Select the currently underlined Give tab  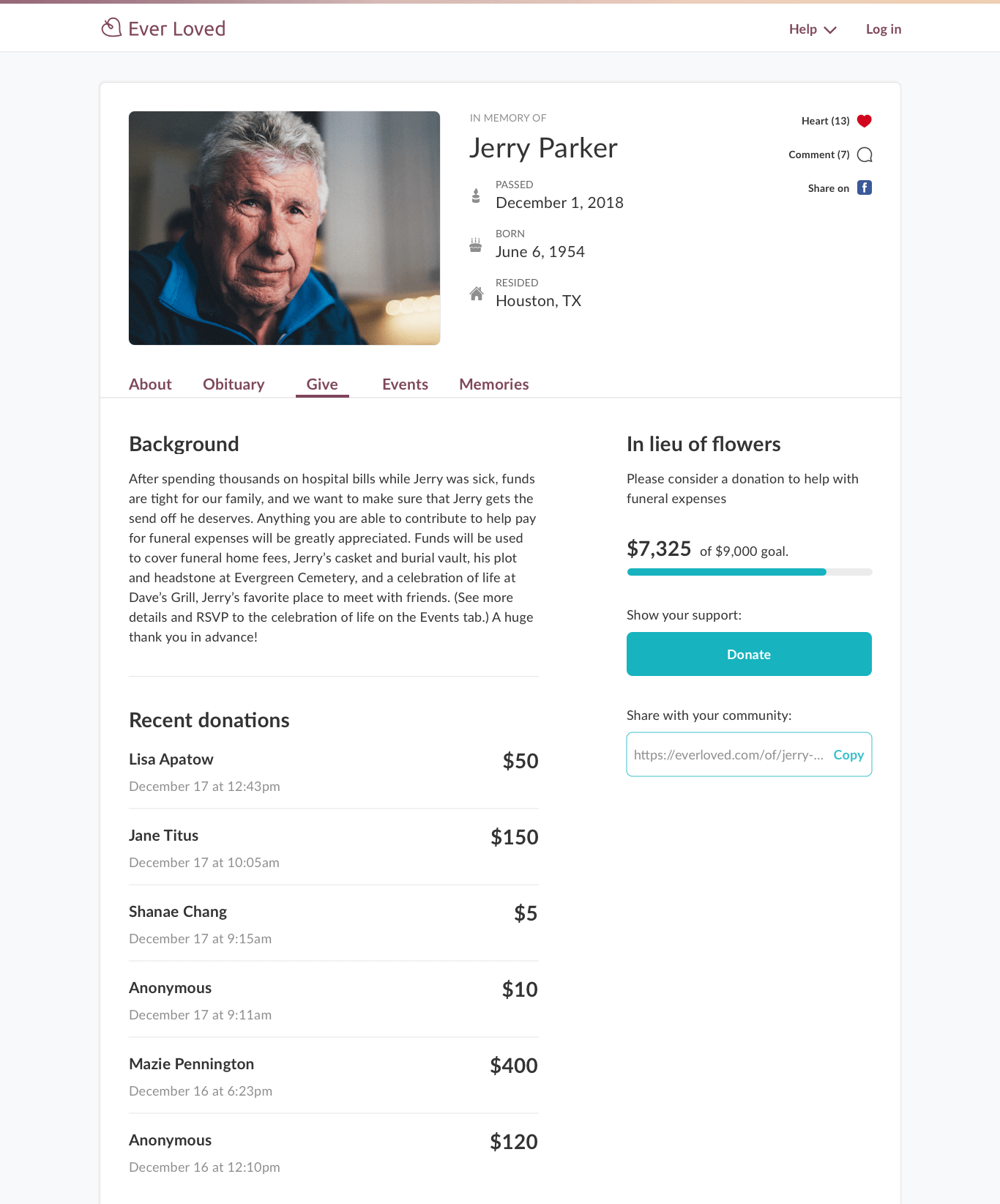tap(322, 384)
